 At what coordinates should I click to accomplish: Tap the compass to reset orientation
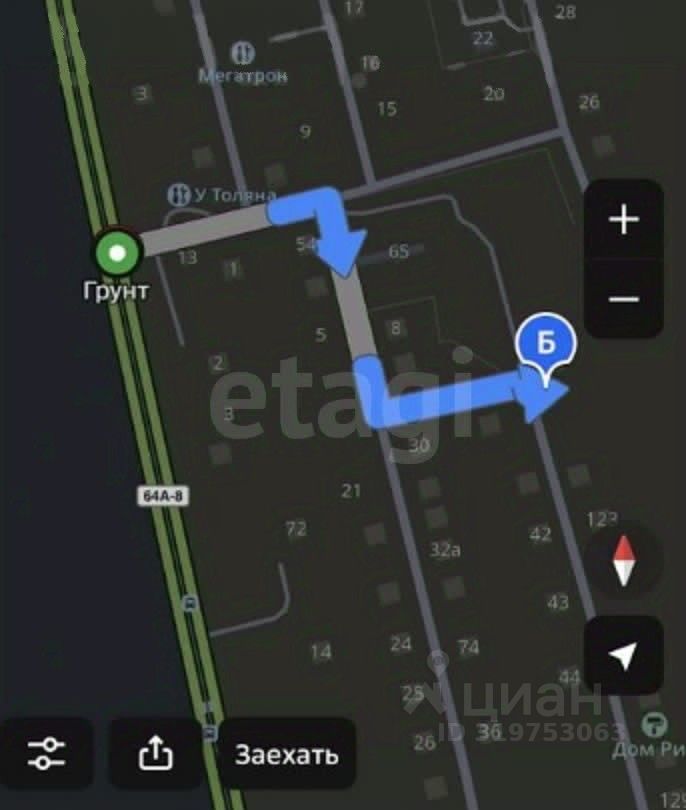624,561
